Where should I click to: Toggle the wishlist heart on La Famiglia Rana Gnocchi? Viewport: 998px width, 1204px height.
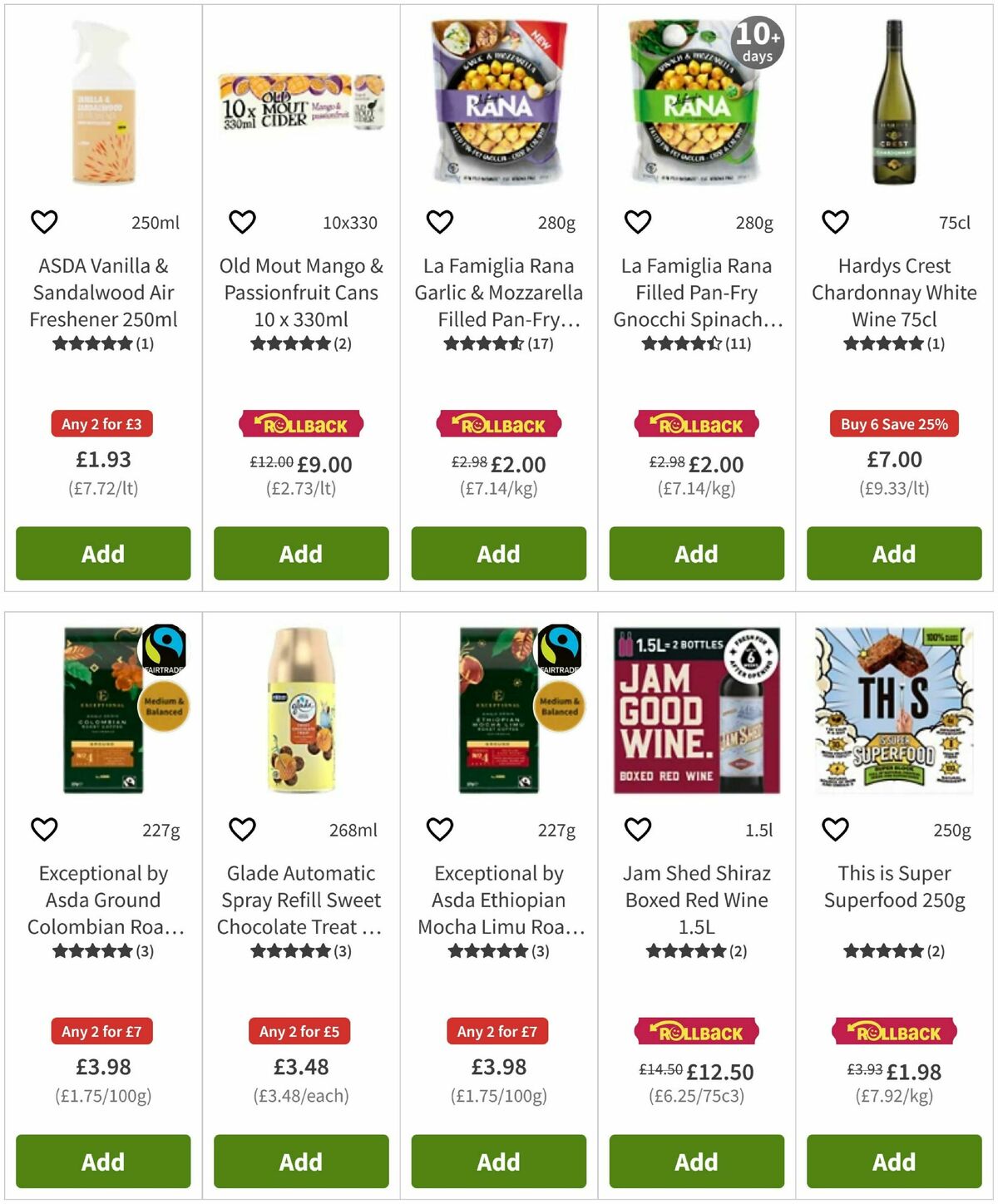[637, 221]
